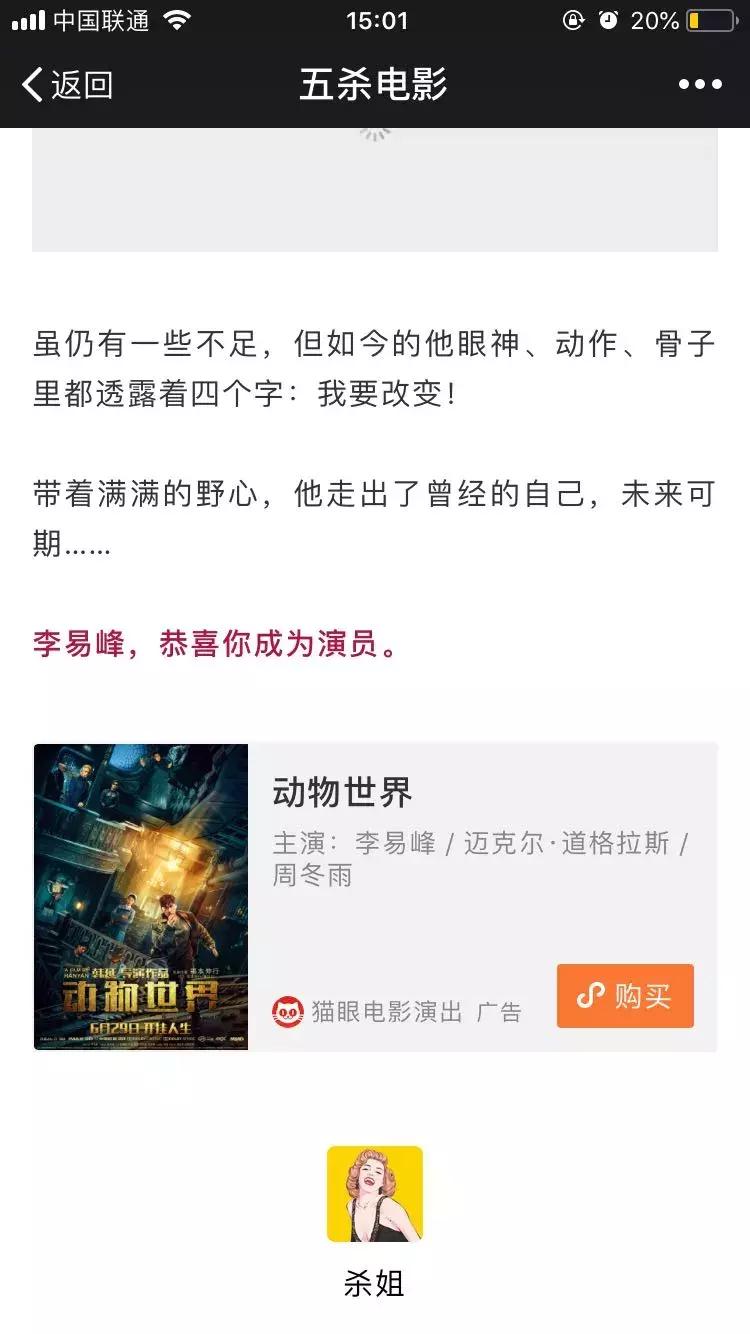Tap the 猫眼电影演出 advertiser name
This screenshot has width=750, height=1334.
tap(386, 1011)
